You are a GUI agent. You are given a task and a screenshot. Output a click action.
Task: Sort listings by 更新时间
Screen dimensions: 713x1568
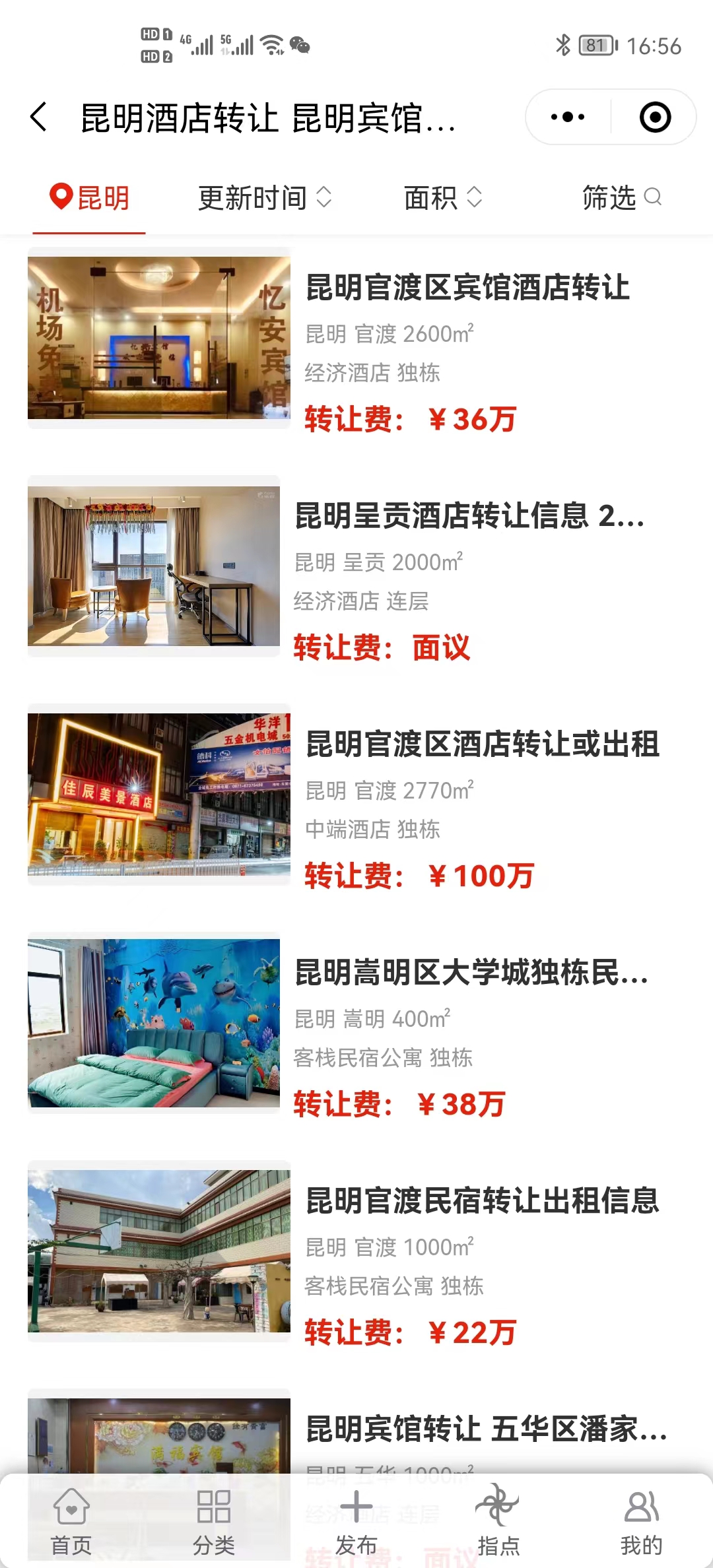[264, 198]
